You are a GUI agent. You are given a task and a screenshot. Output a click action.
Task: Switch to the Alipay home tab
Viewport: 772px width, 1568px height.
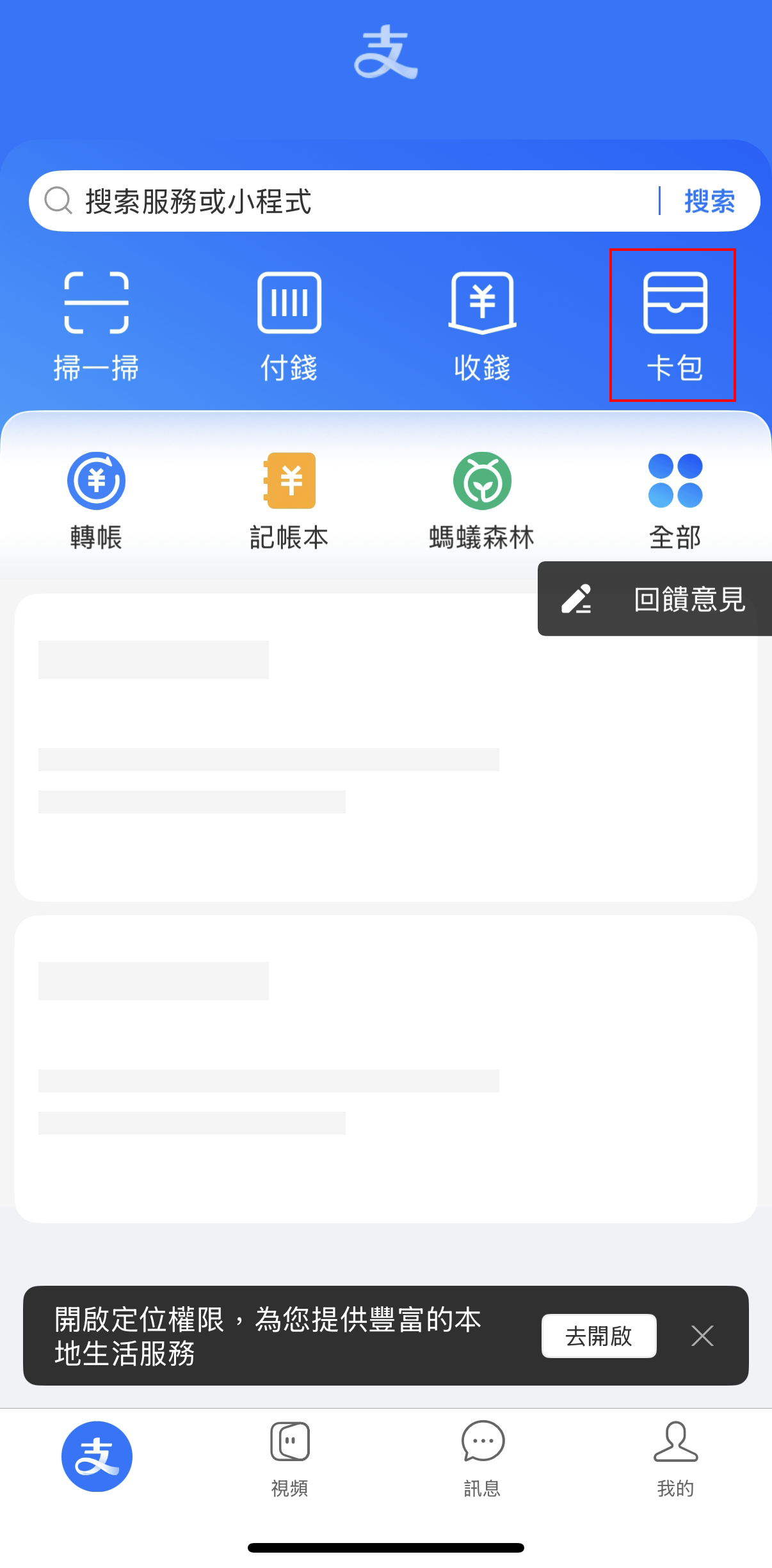97,1457
